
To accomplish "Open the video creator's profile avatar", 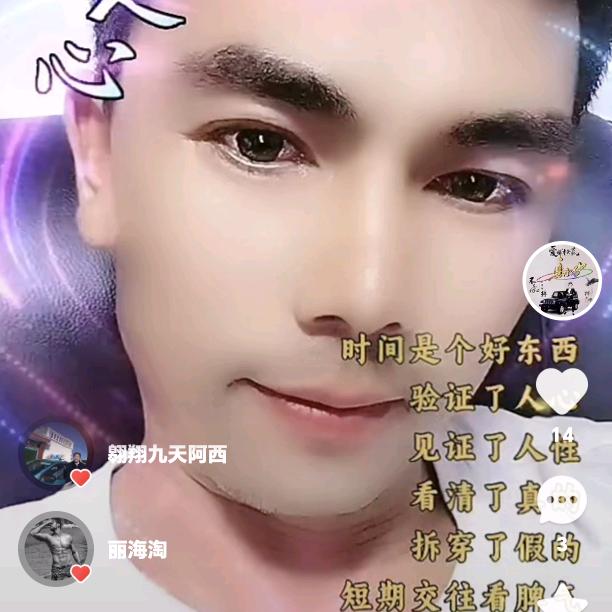I will 562,280.
